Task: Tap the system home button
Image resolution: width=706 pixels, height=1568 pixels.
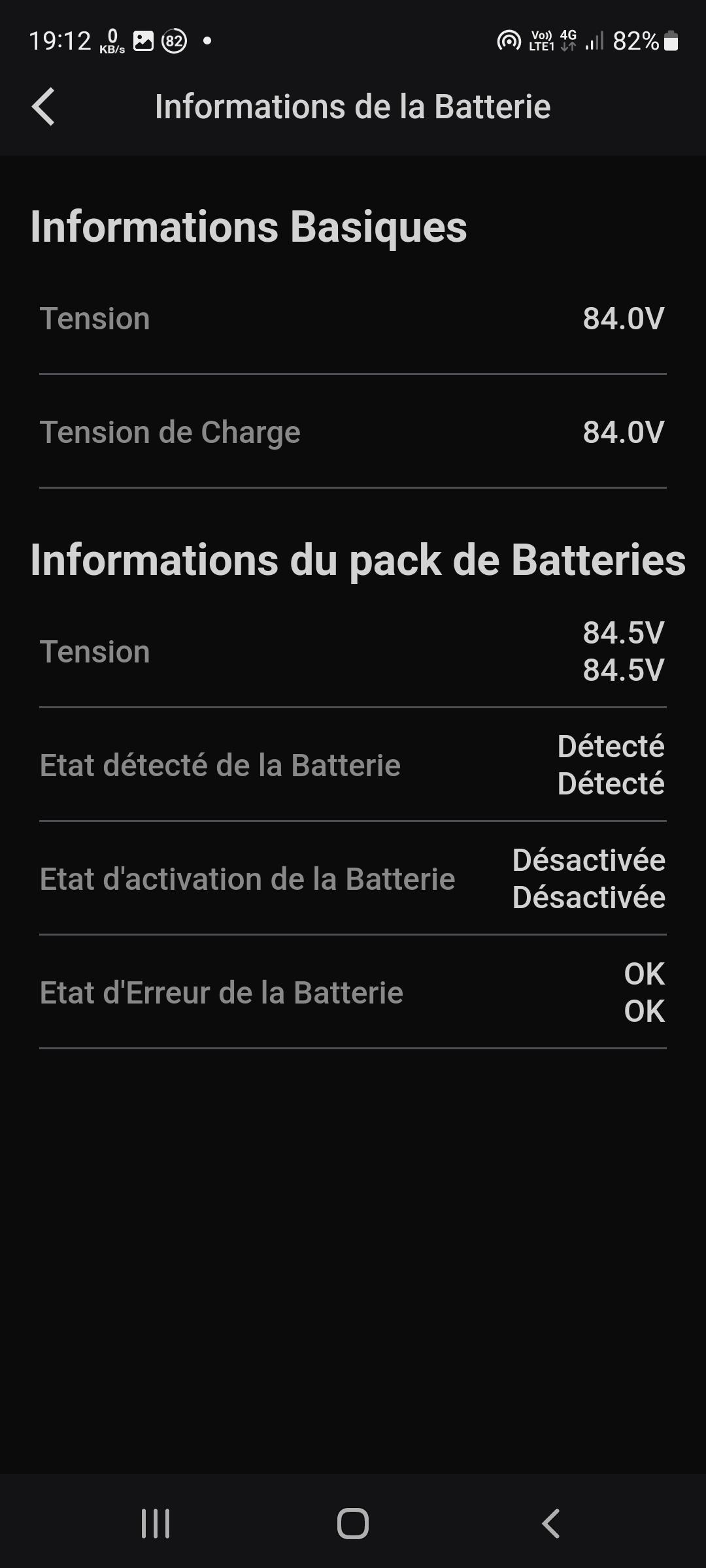Action: 353,1524
